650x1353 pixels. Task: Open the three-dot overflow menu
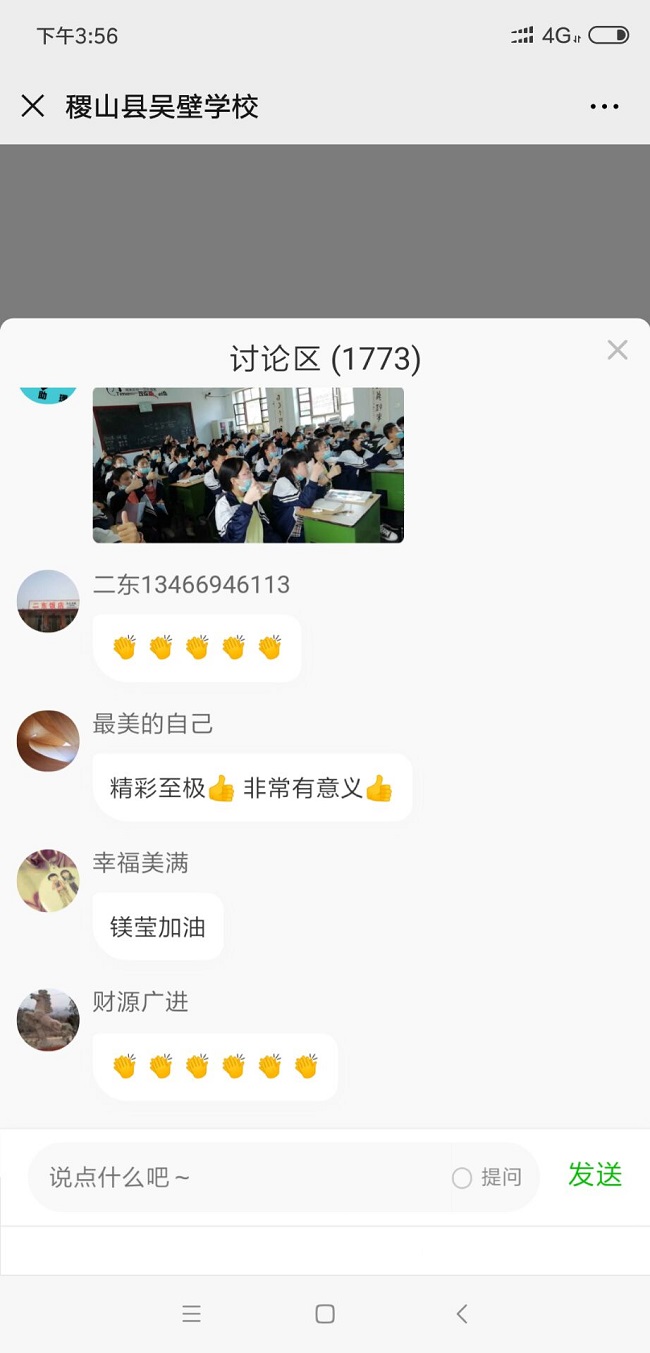604,106
